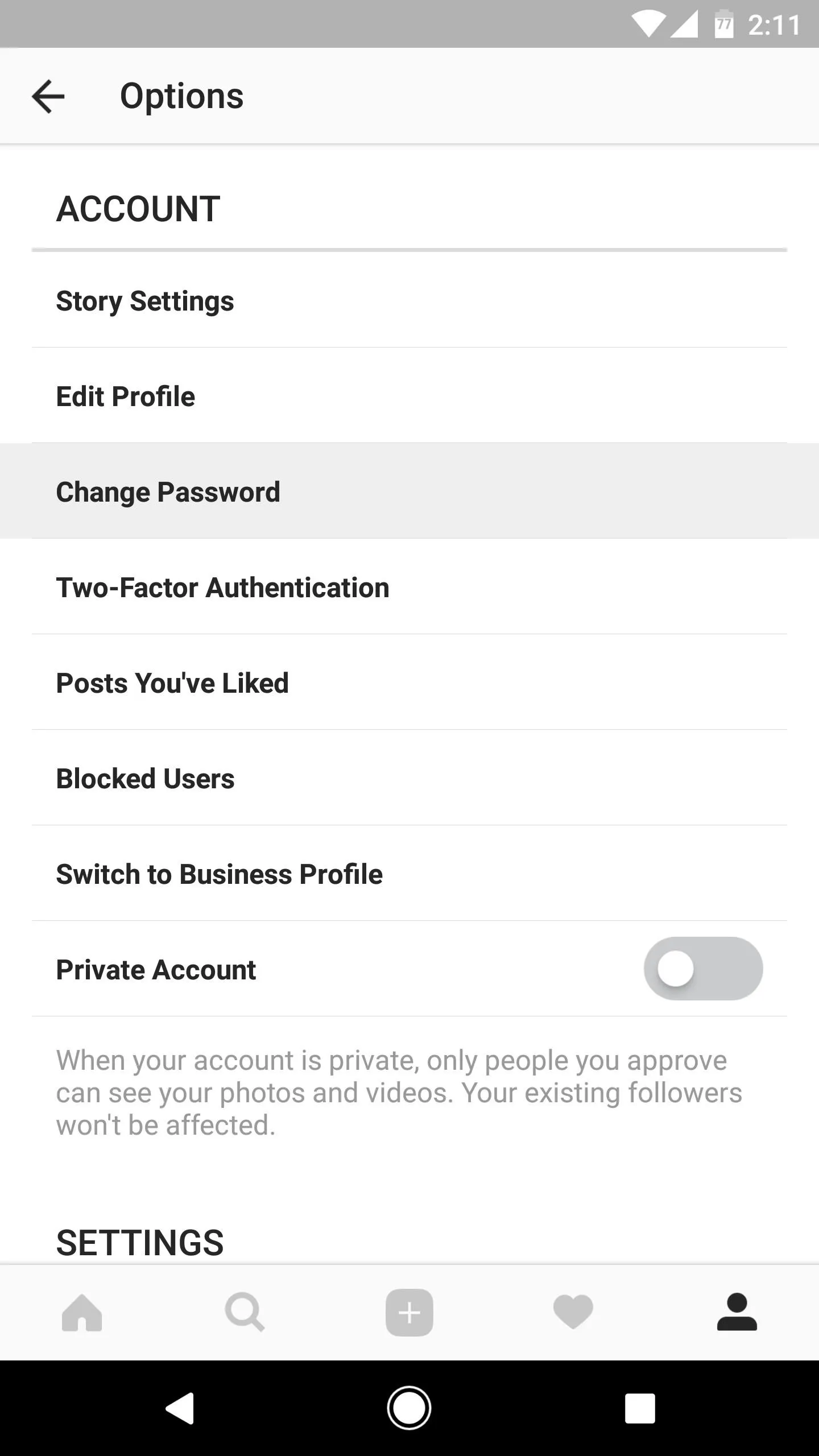This screenshot has width=819, height=1456.
Task: Choose Switch to Business Profile
Action: click(x=409, y=874)
